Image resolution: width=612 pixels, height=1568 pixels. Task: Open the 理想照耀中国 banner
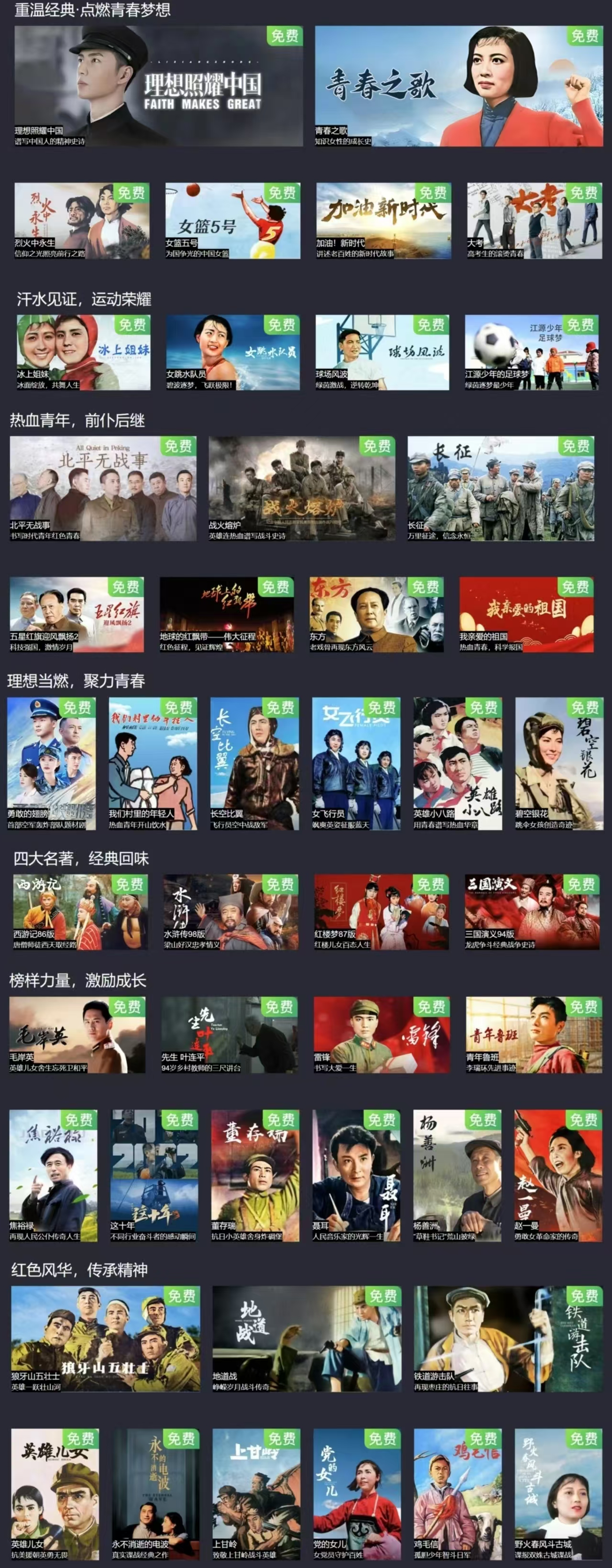[158, 86]
